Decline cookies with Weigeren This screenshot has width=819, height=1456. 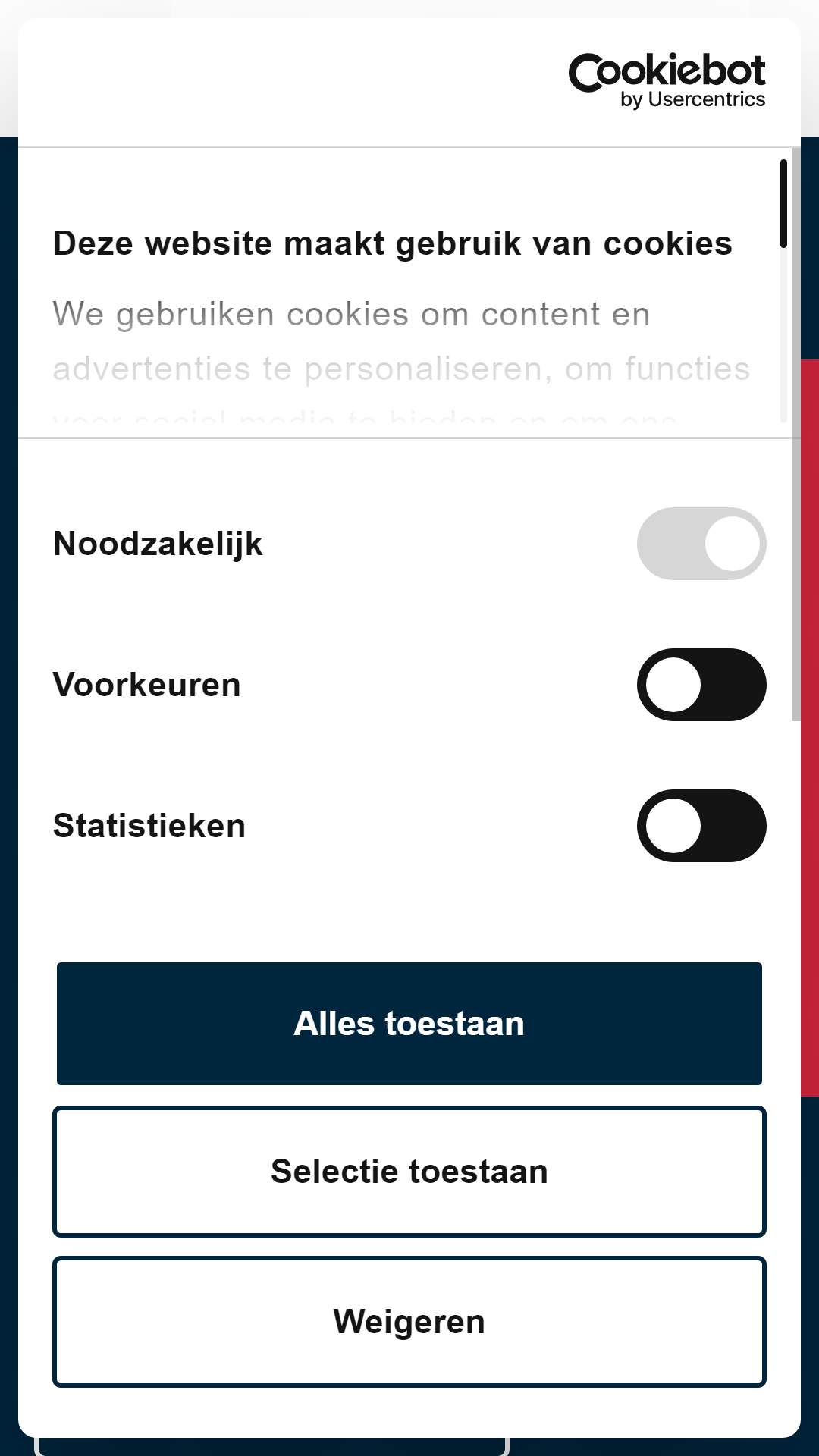coord(409,1322)
